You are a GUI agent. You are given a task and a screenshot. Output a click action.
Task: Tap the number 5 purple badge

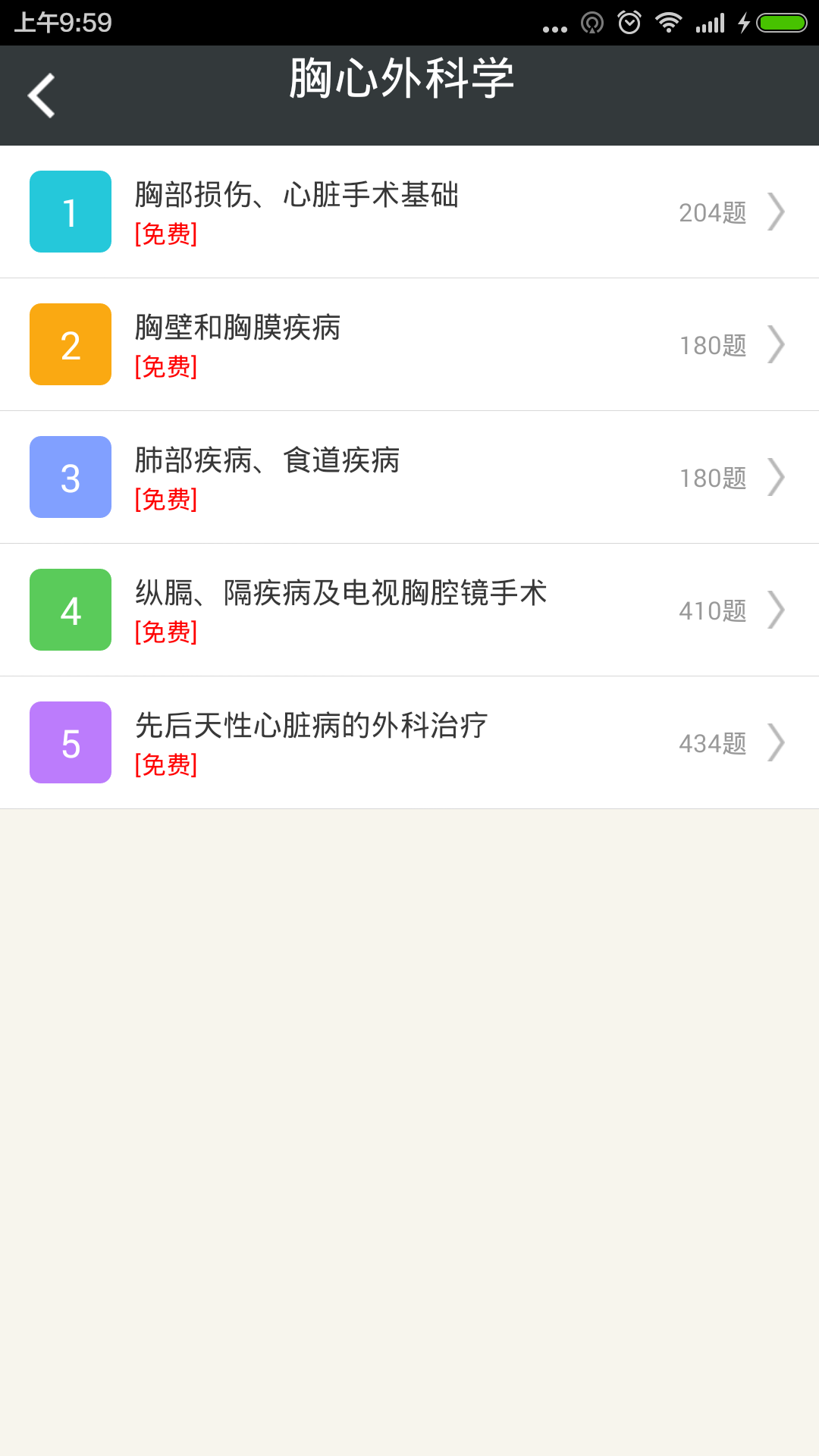point(70,742)
